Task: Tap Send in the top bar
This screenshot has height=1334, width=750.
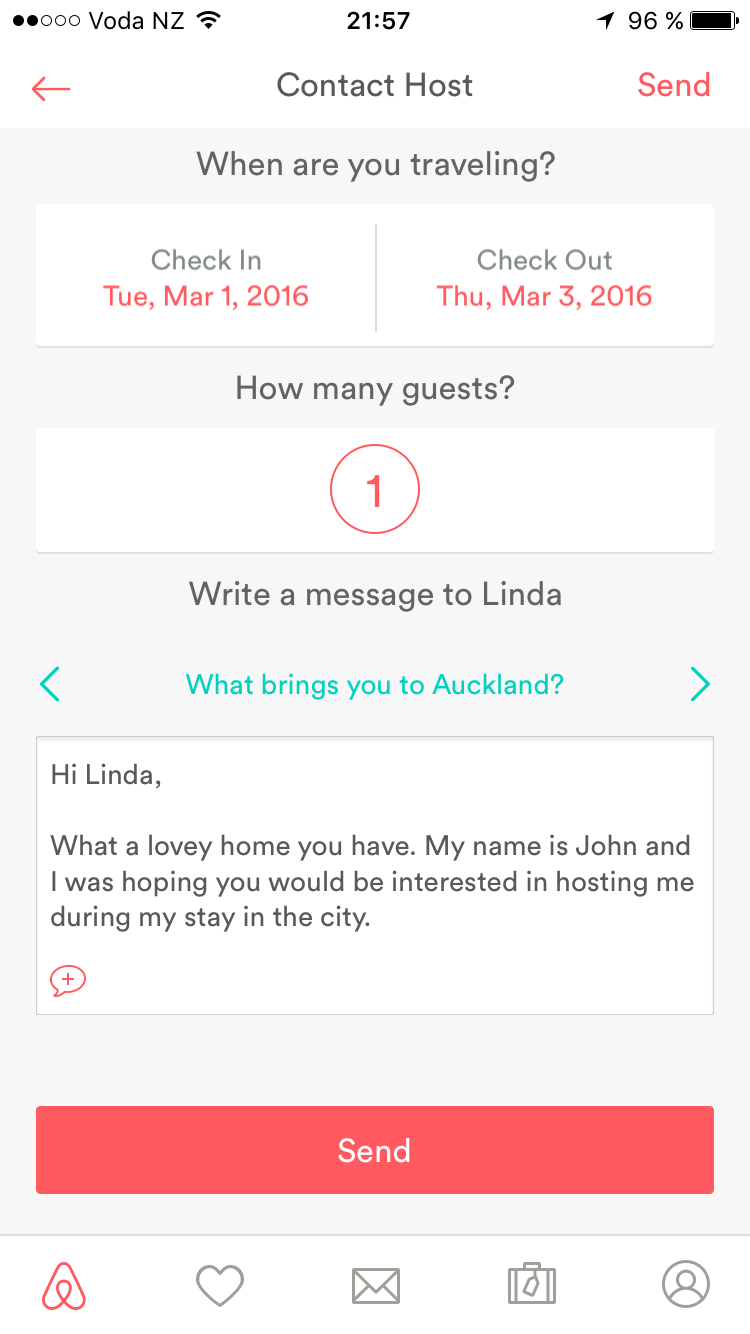Action: [673, 86]
